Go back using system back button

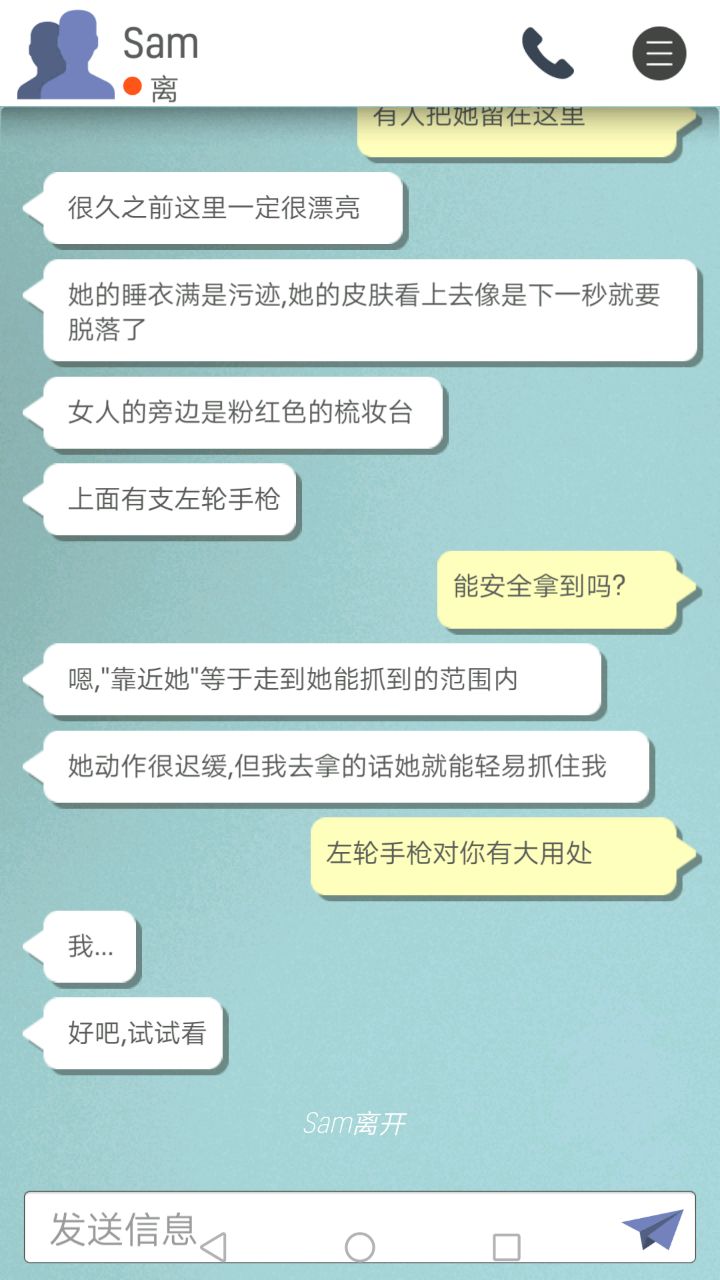213,1247
